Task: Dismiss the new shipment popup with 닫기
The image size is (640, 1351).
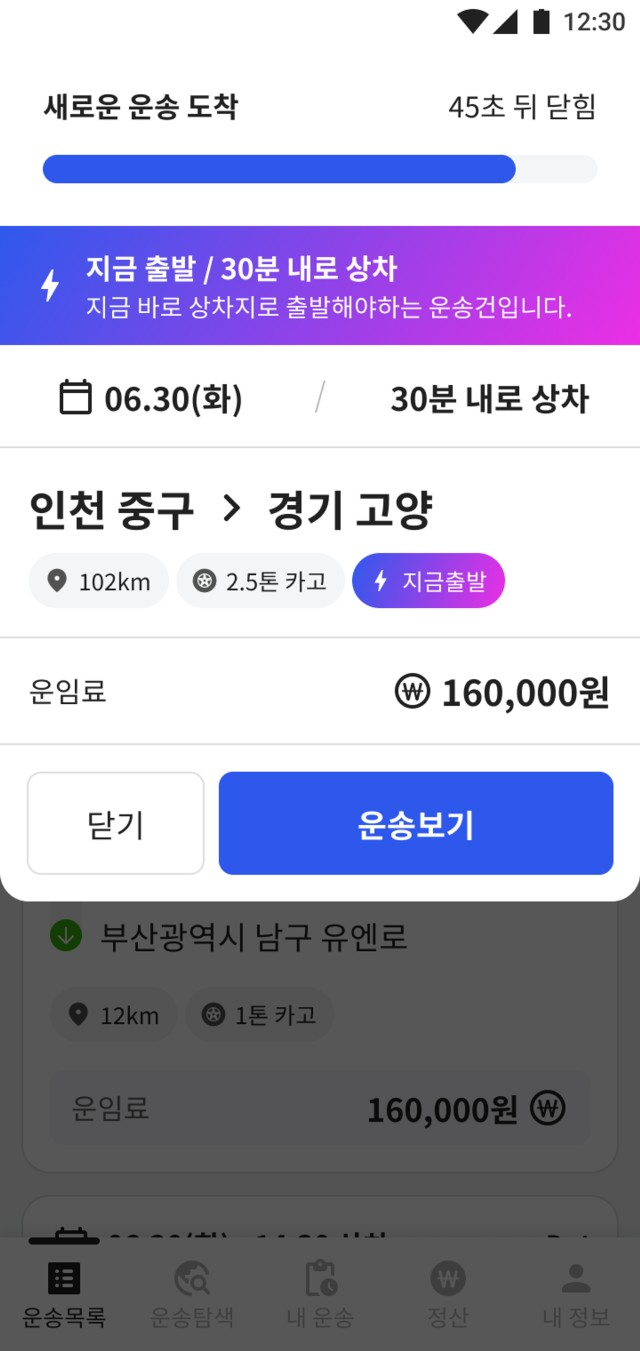Action: point(116,824)
